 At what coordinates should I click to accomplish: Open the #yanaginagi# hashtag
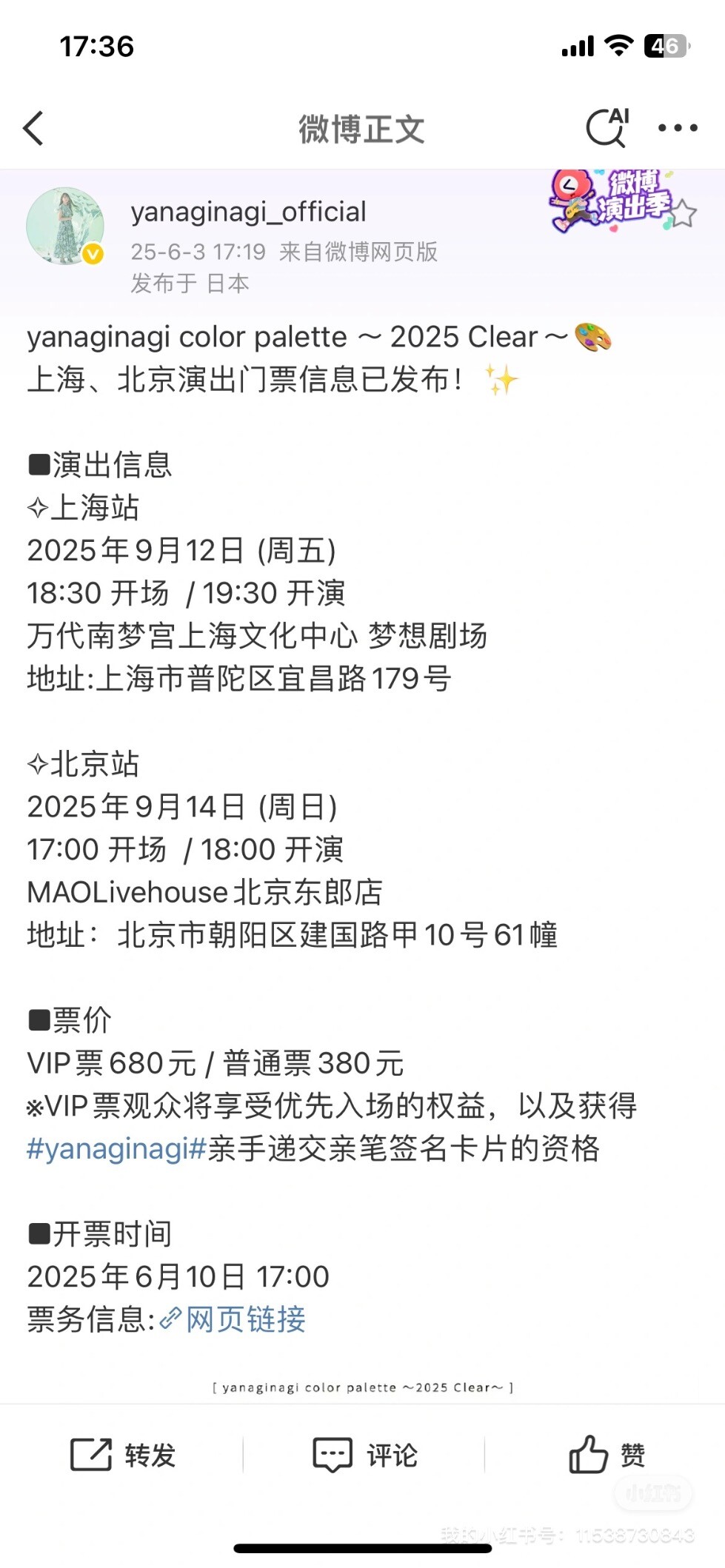click(116, 1148)
